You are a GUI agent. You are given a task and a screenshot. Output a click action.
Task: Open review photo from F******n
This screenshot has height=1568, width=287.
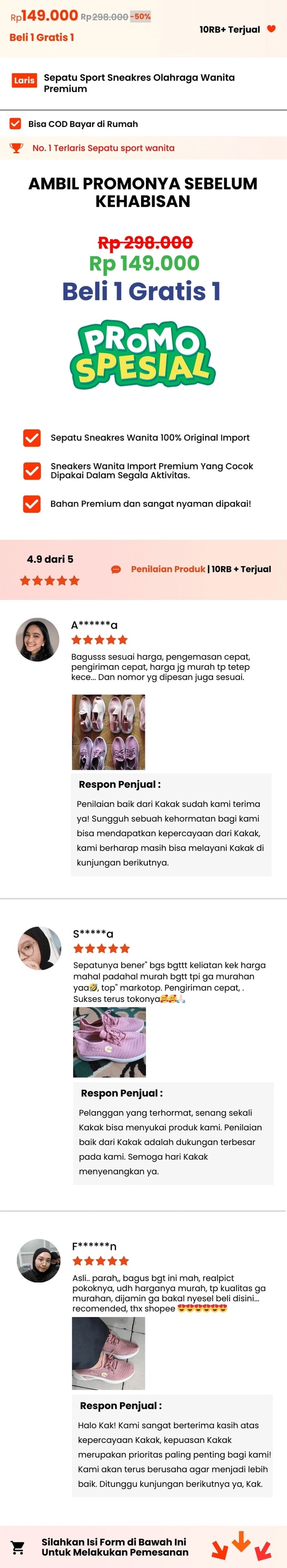(x=108, y=1352)
